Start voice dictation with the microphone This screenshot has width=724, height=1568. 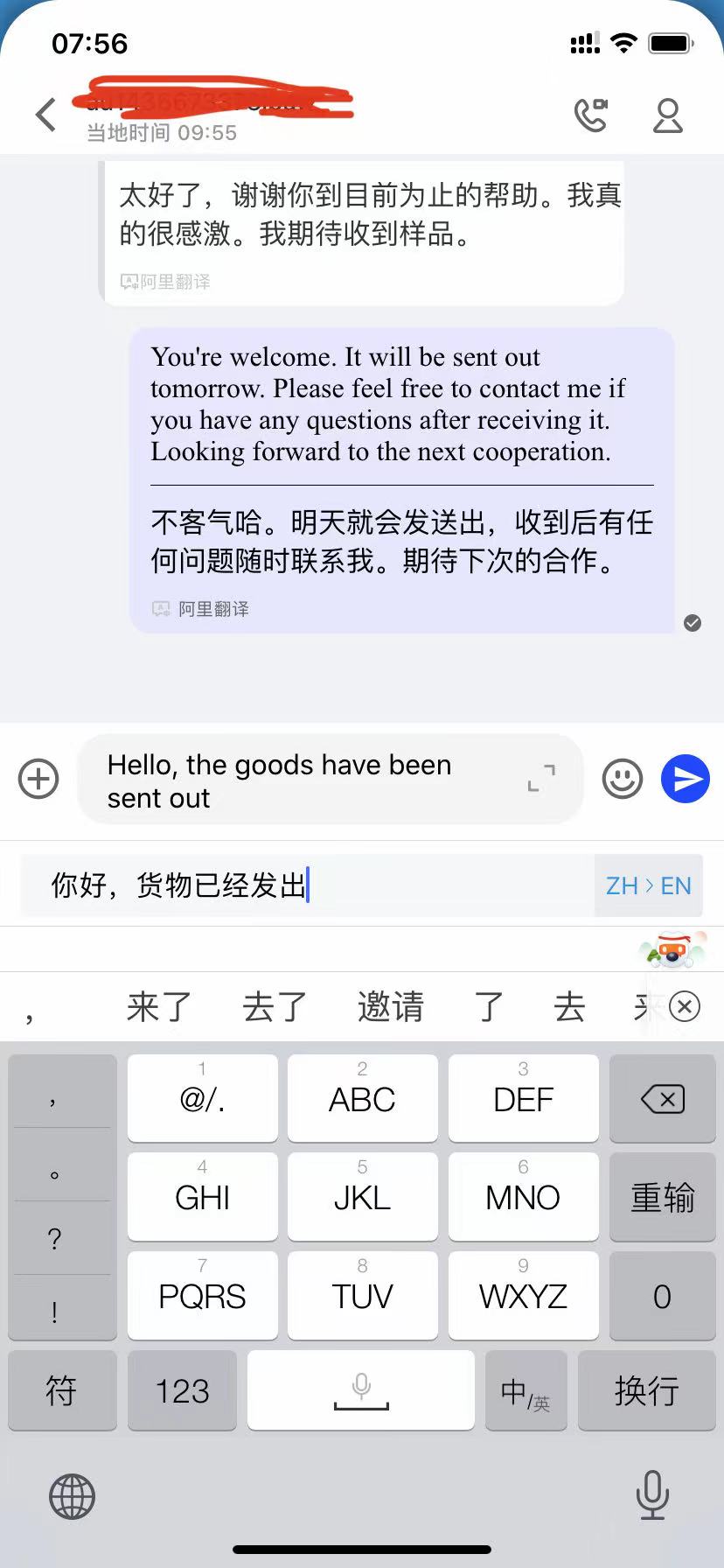point(652,1495)
